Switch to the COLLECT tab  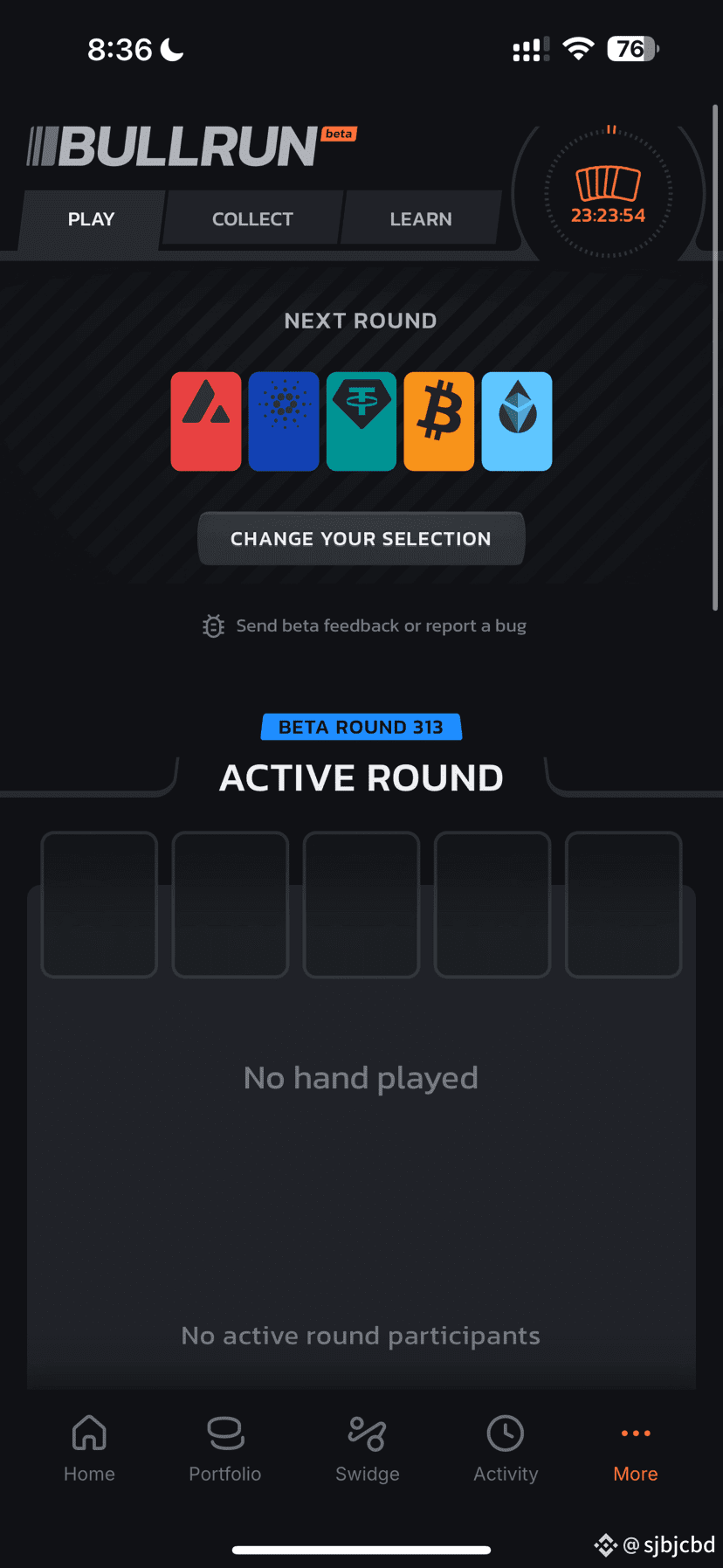(252, 219)
